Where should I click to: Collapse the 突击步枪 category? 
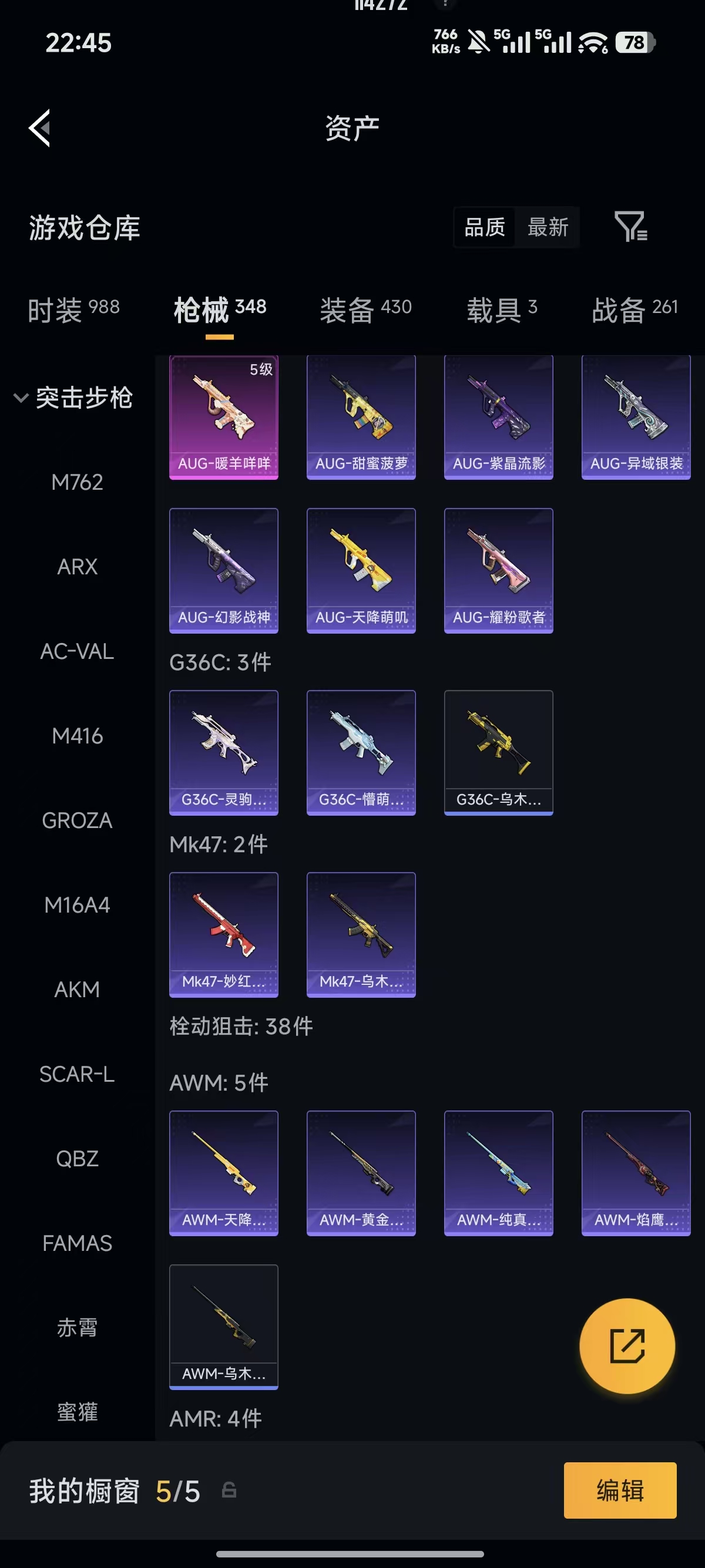click(73, 398)
